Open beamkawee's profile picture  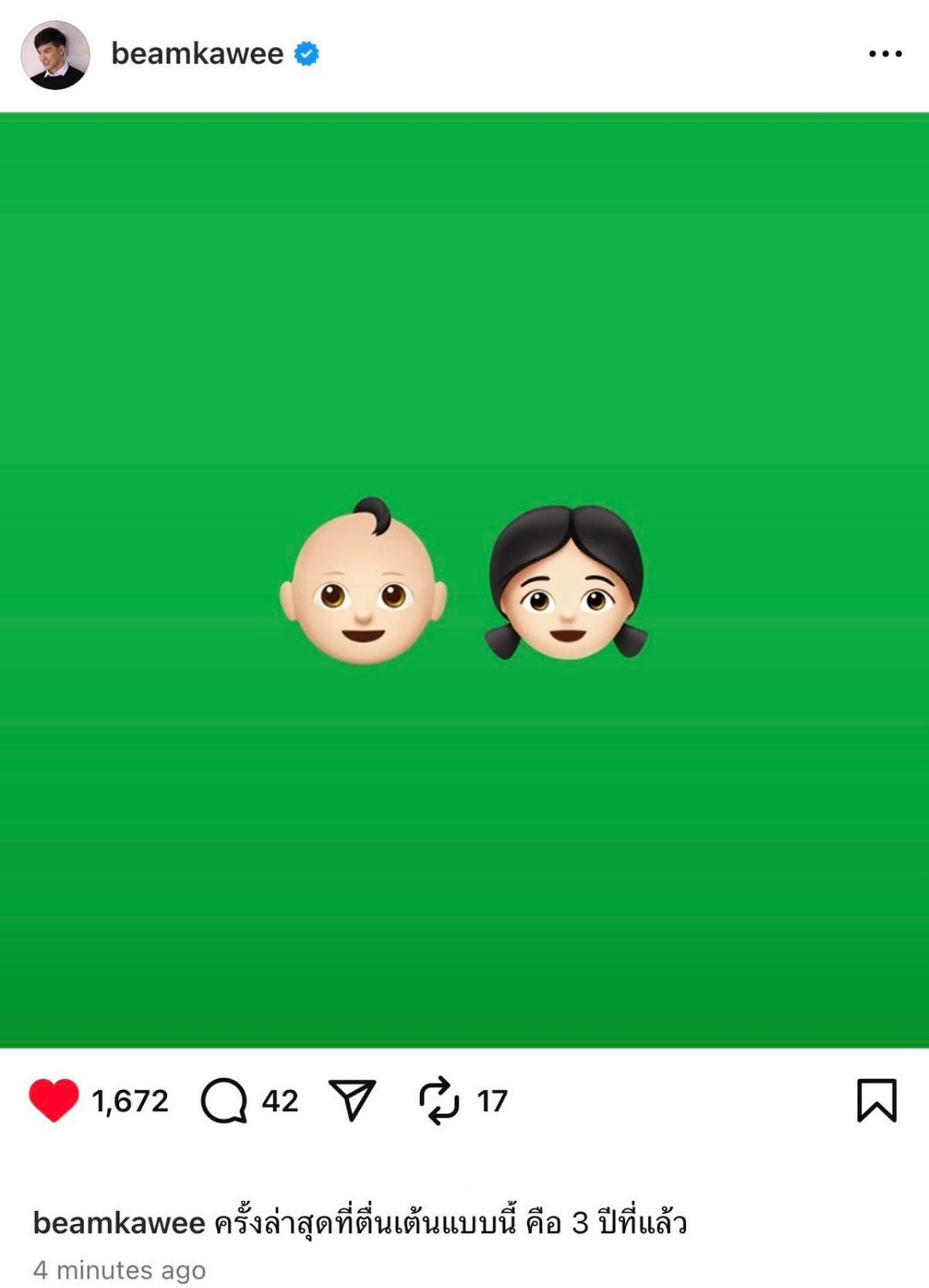[x=55, y=55]
